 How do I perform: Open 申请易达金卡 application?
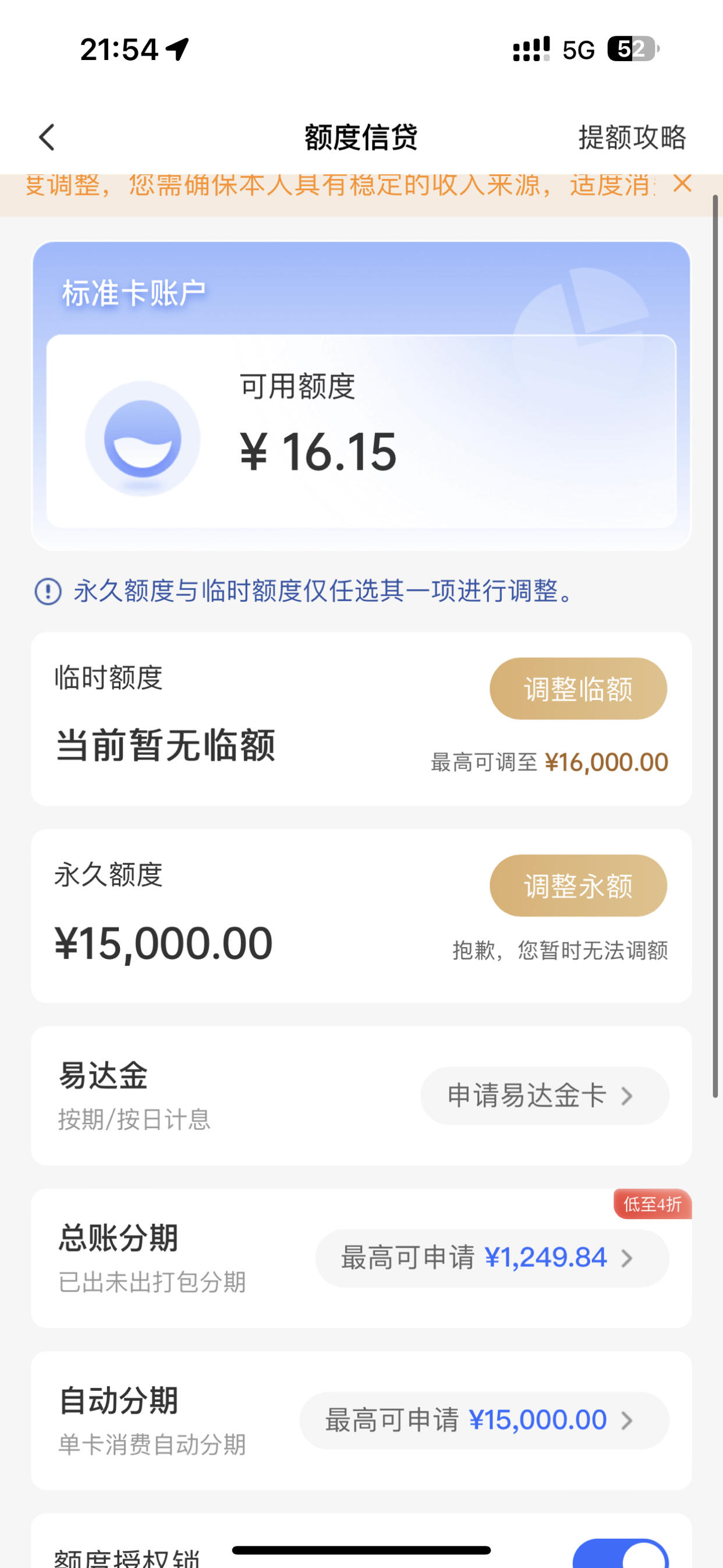[545, 1096]
